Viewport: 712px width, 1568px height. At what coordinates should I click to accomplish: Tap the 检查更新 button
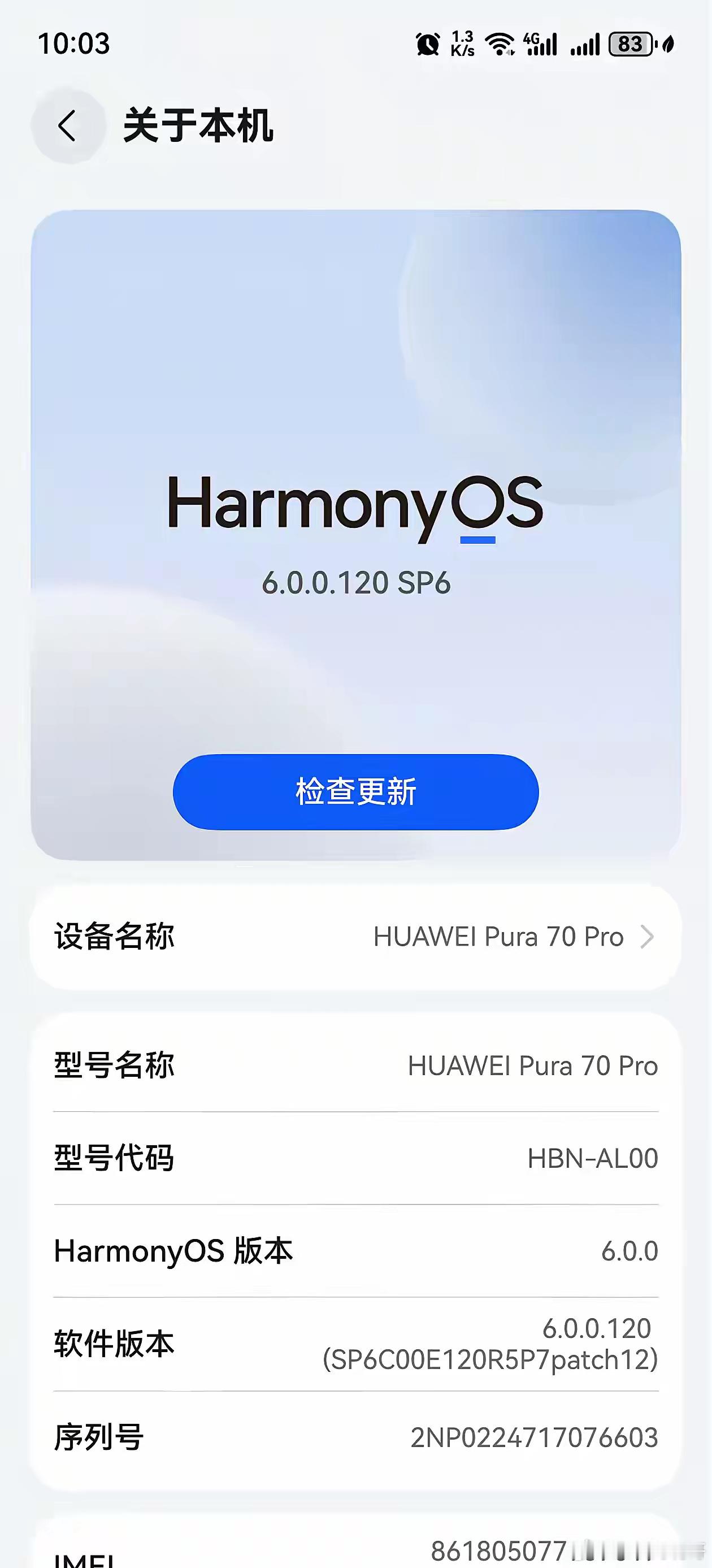coord(356,791)
